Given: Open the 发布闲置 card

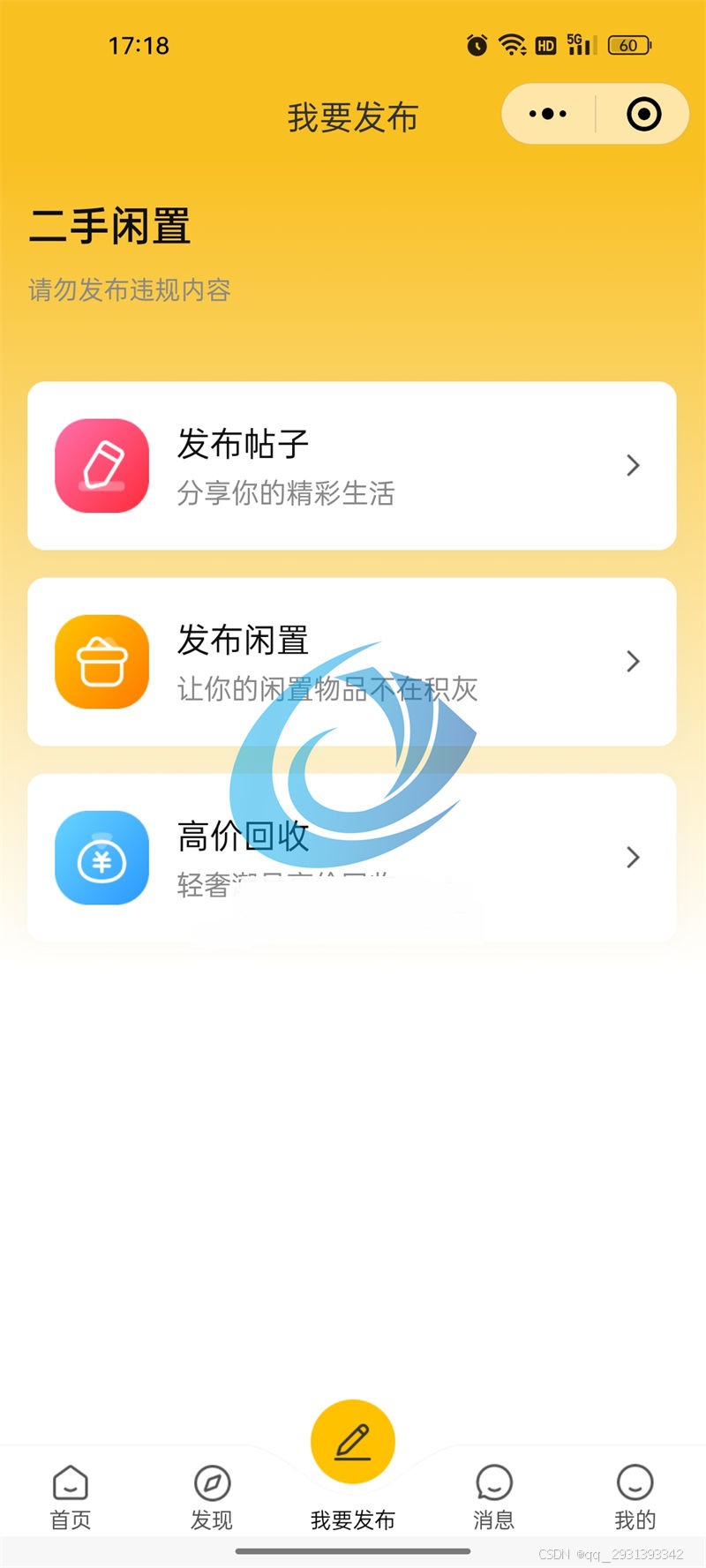Looking at the screenshot, I should tap(352, 662).
